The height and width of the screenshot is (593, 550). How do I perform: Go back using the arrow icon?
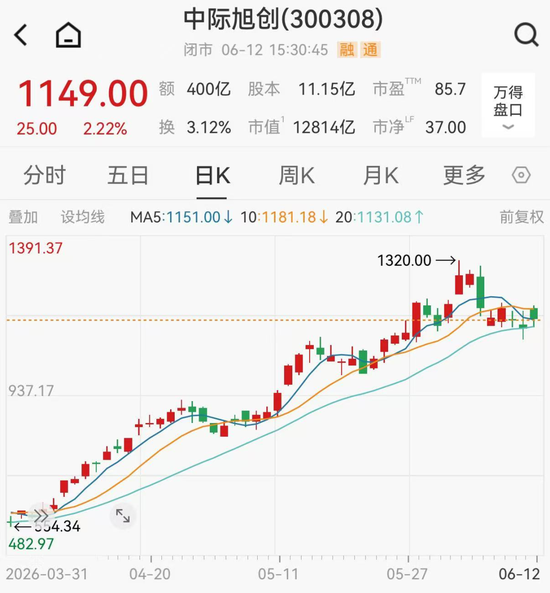(21, 35)
